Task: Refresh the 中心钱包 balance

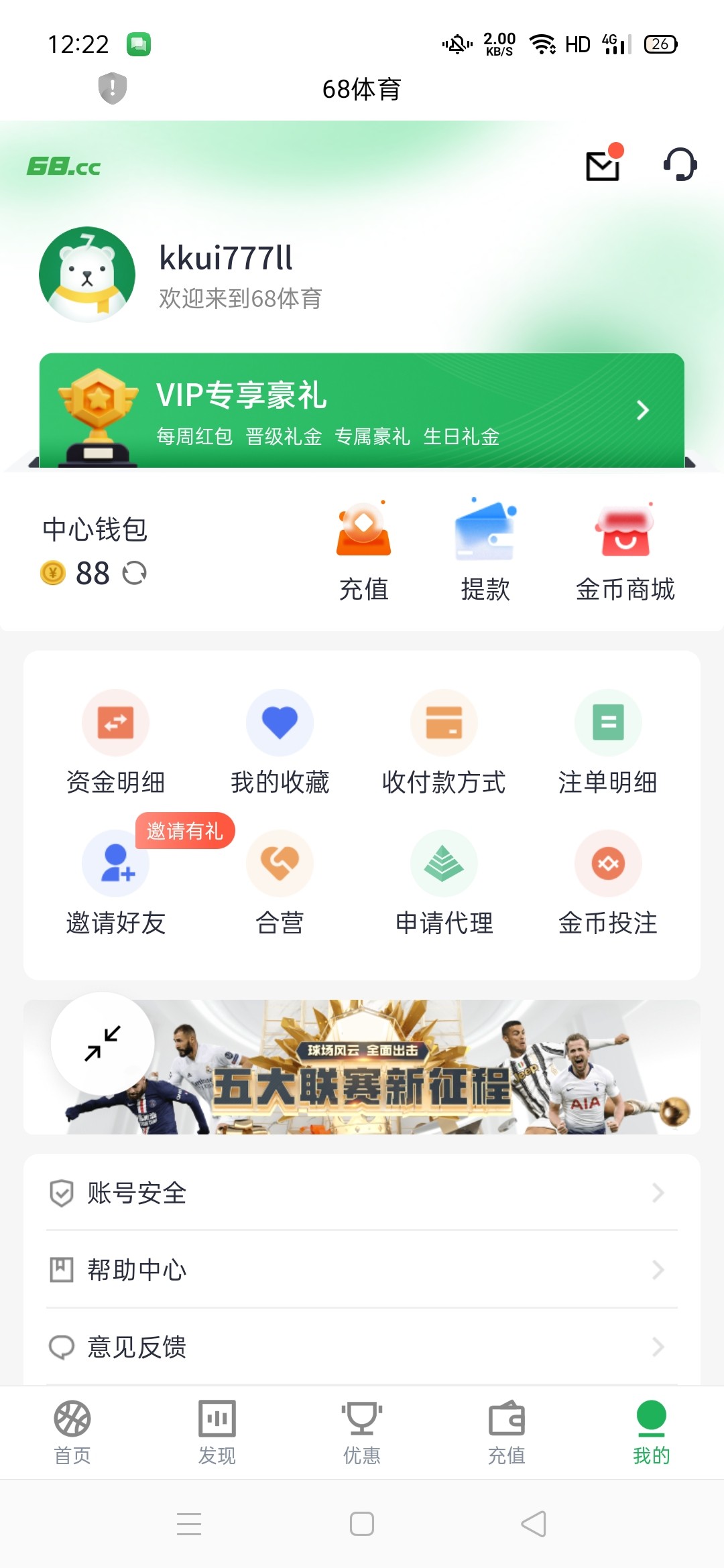Action: tap(135, 573)
